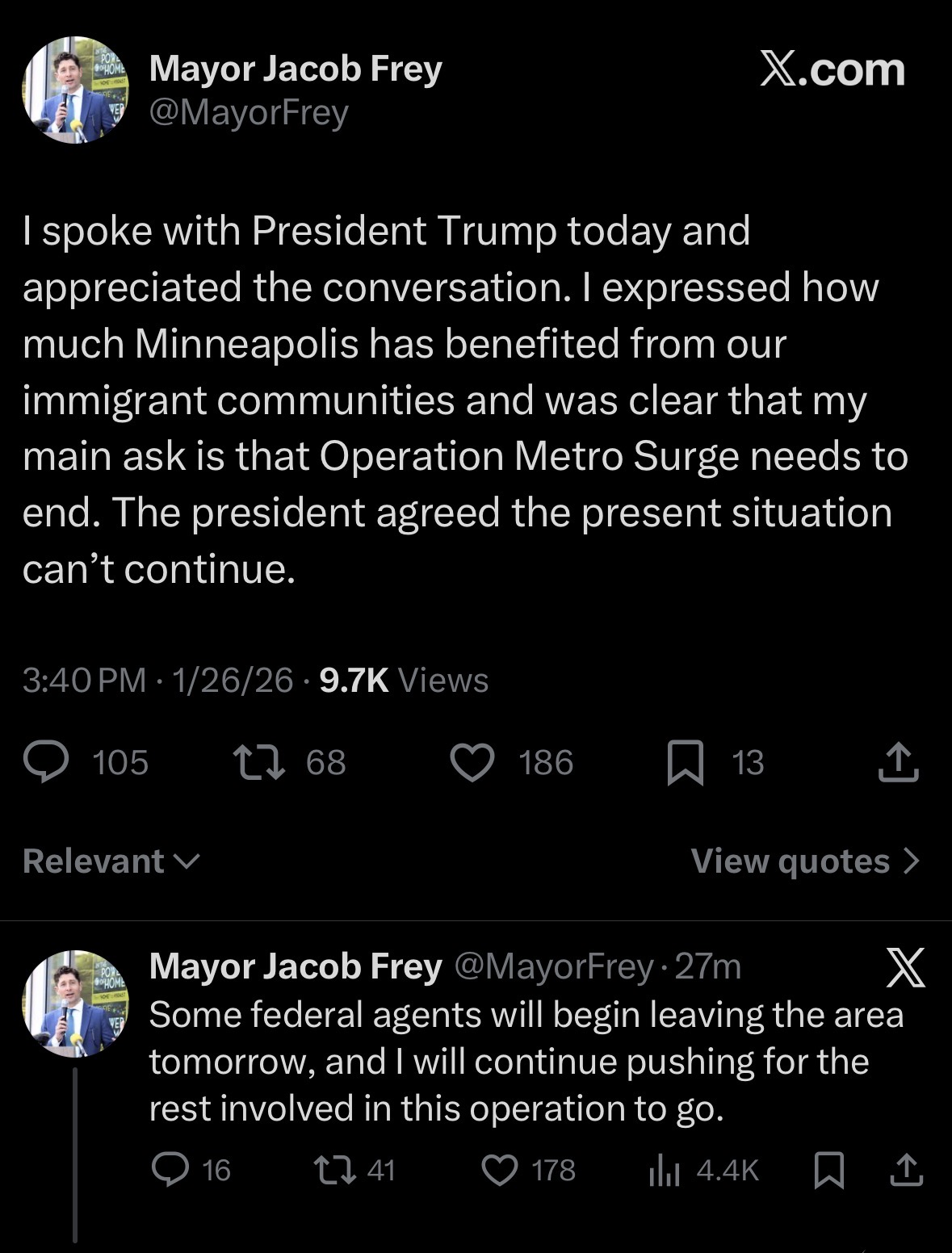
Task: Reply to the Operation Metro Surge post
Action: click(46, 763)
